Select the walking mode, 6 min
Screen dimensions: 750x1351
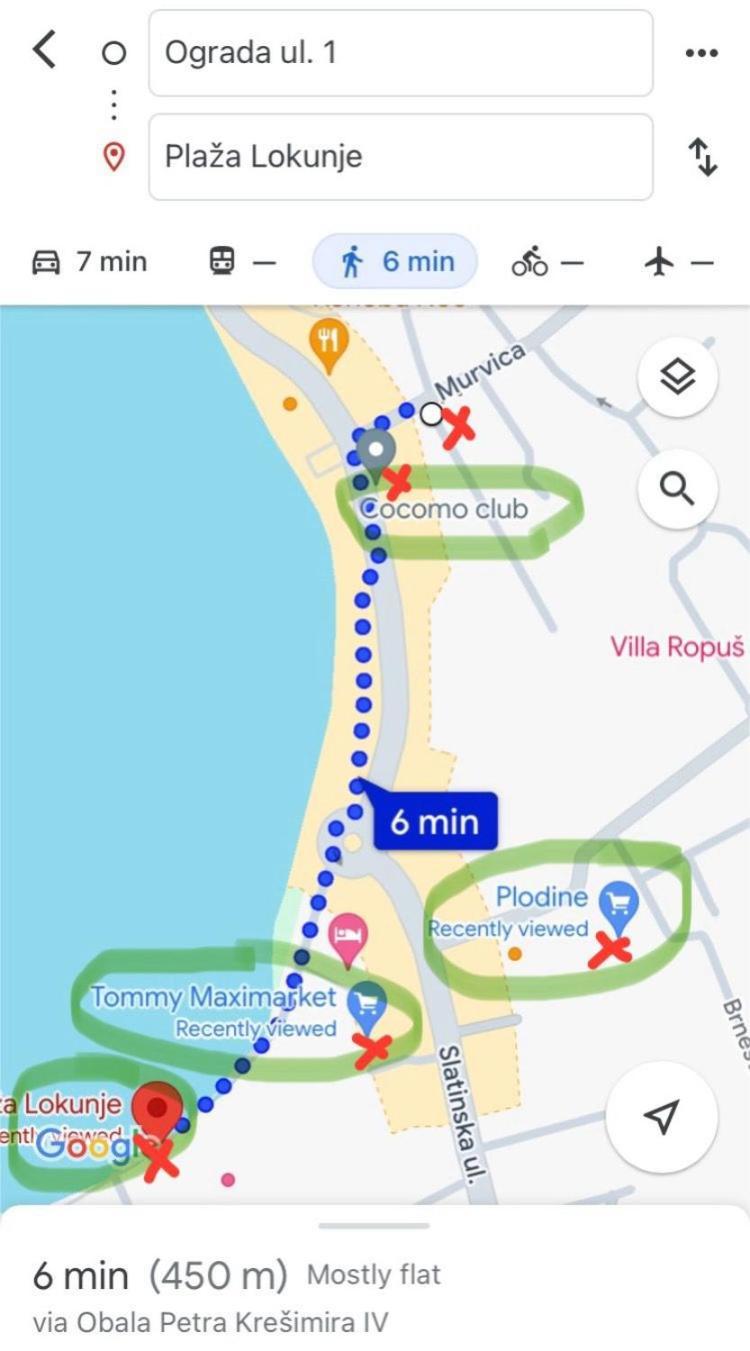click(x=397, y=262)
